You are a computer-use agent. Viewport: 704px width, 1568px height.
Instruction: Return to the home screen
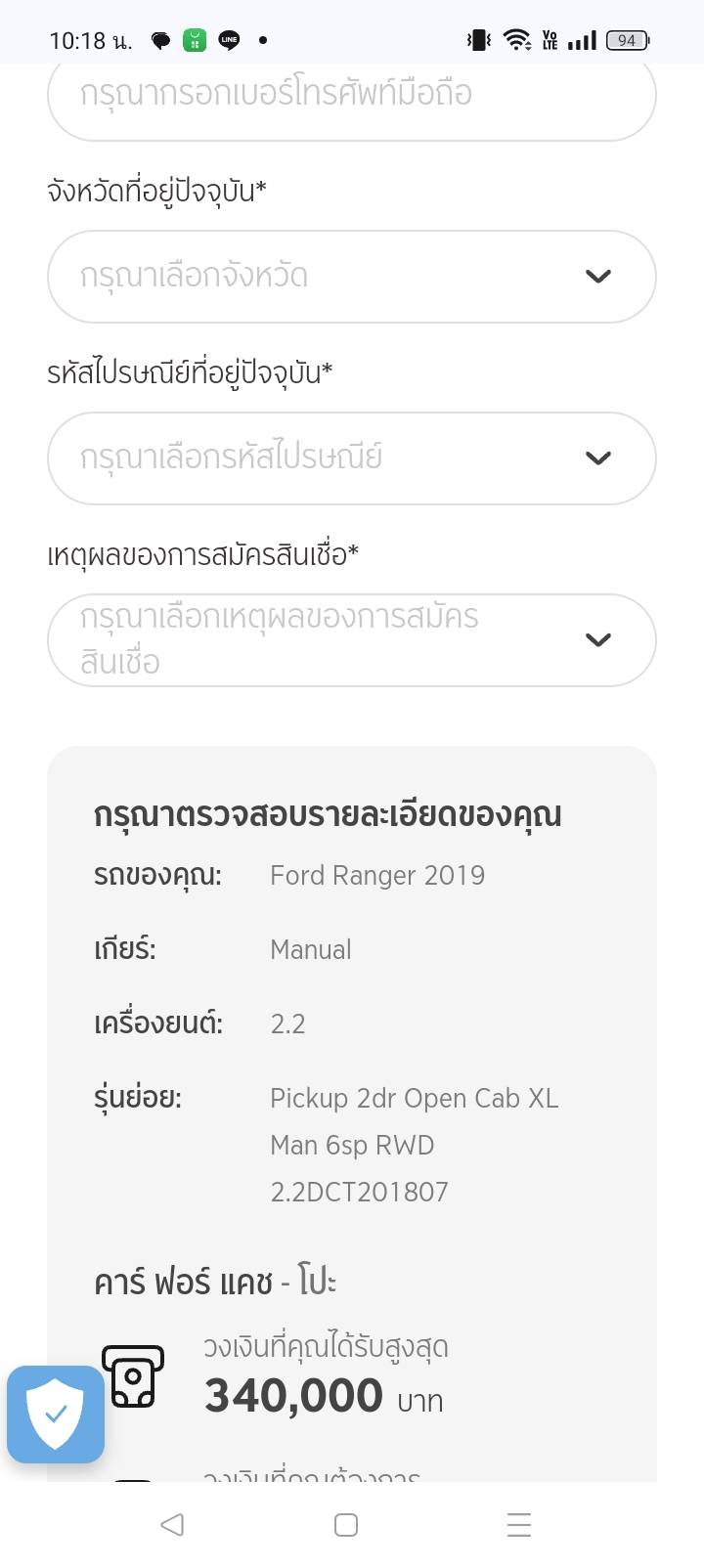(346, 1524)
